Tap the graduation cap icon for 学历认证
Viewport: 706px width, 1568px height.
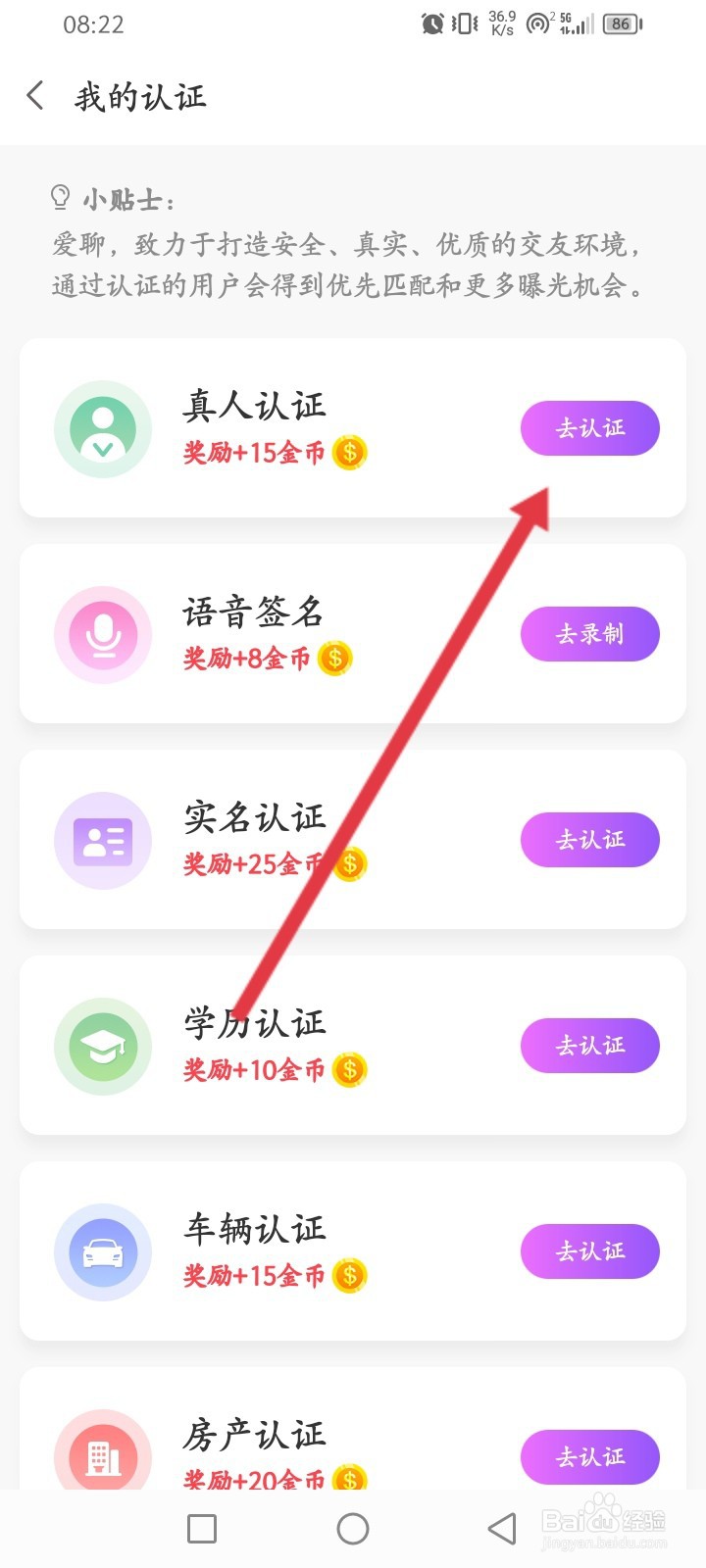point(103,1046)
